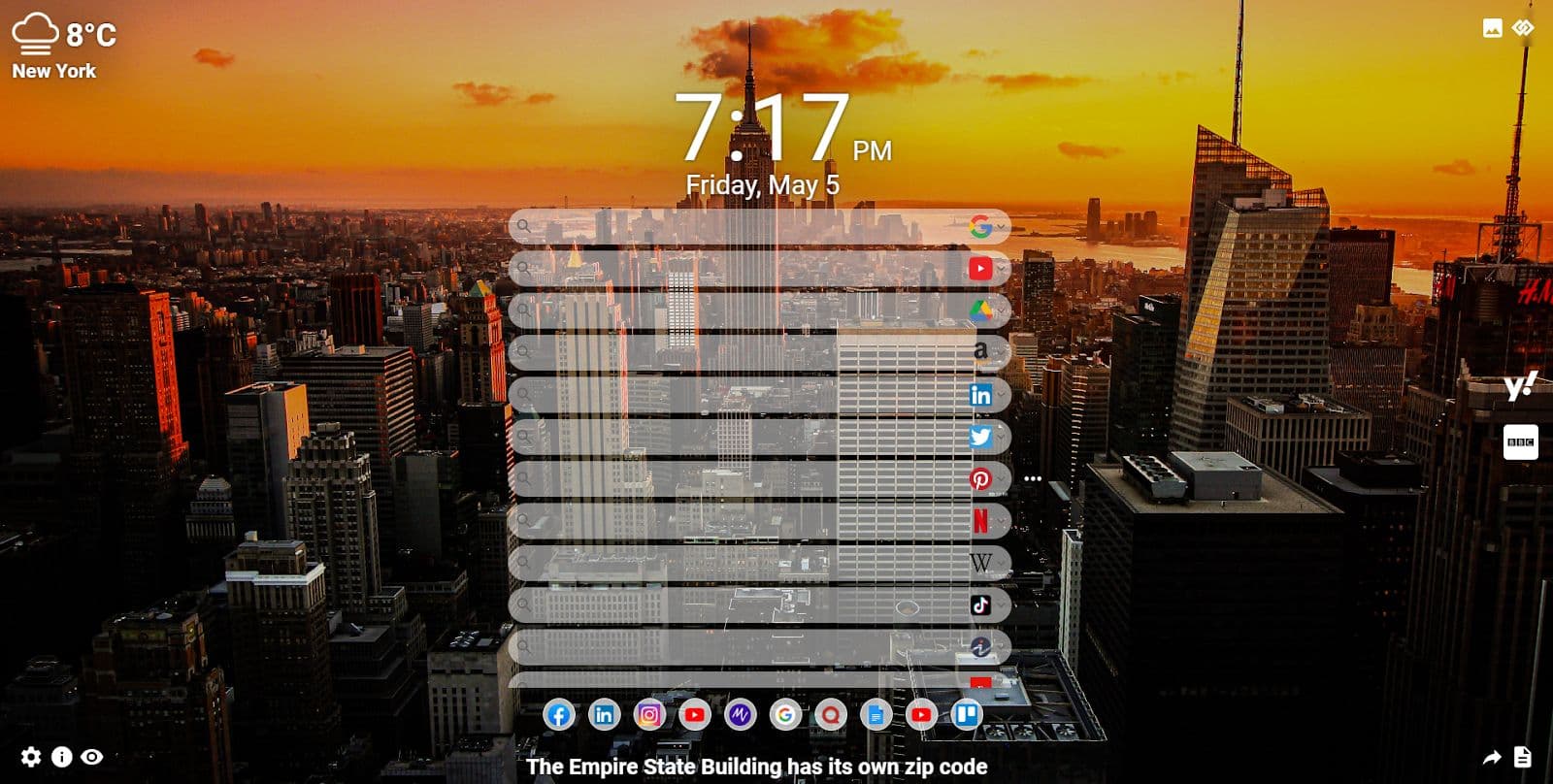Open Google Docs shortcut in dock

tap(876, 716)
